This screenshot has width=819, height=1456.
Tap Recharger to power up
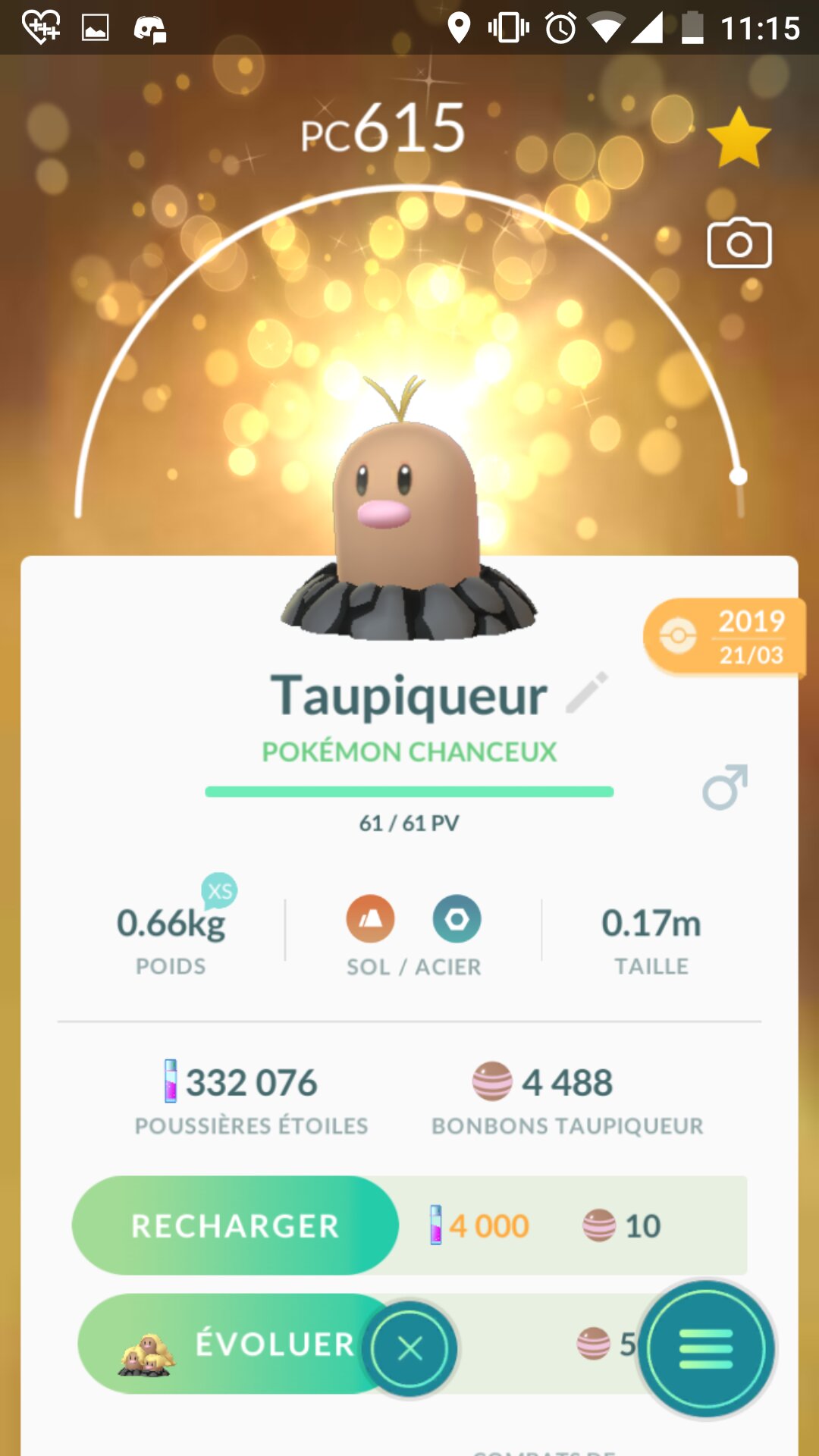pyautogui.click(x=235, y=1225)
